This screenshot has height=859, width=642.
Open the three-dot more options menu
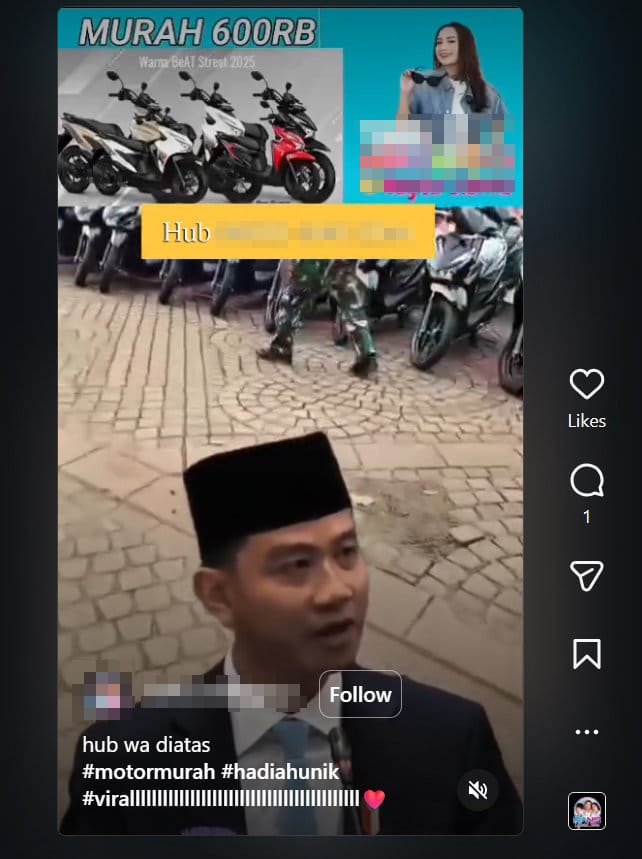tap(587, 732)
